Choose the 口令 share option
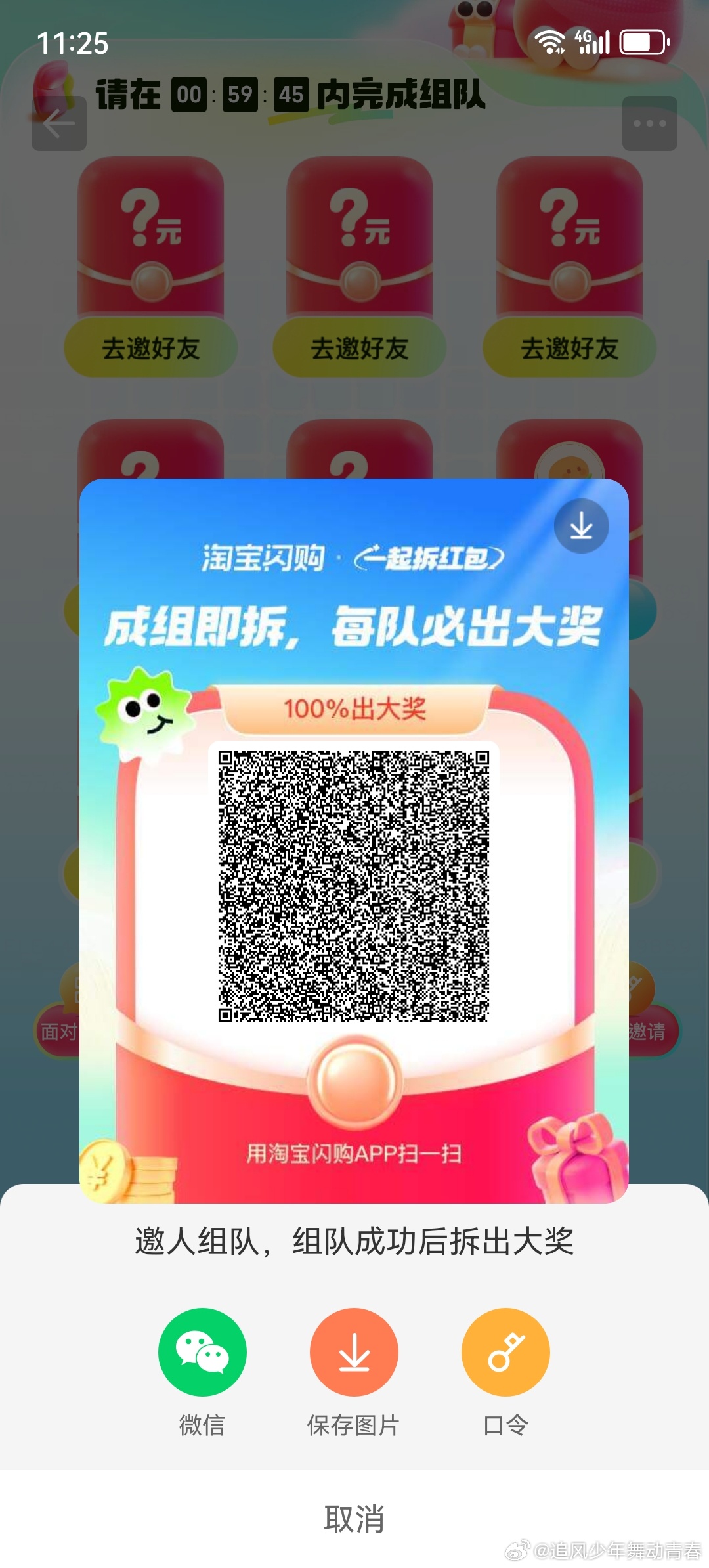The height and width of the screenshot is (1568, 709). tap(505, 1353)
